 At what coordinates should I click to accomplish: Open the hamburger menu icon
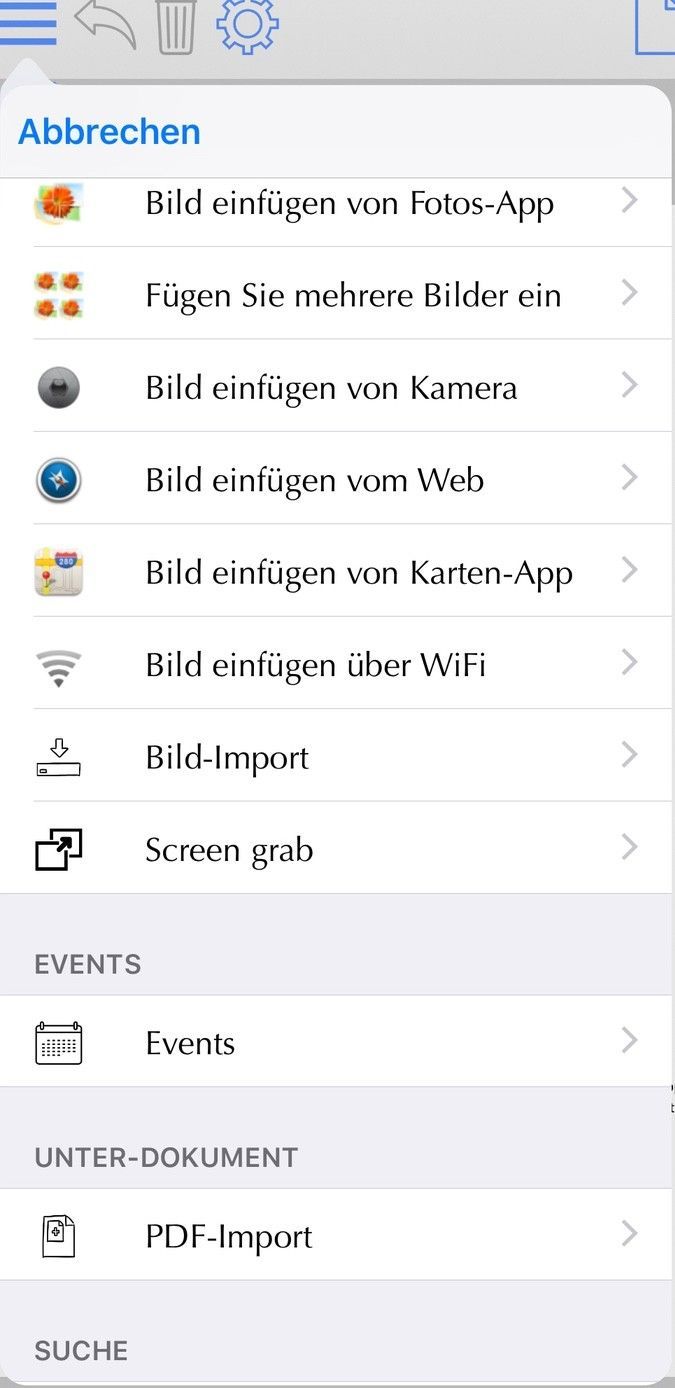click(28, 24)
